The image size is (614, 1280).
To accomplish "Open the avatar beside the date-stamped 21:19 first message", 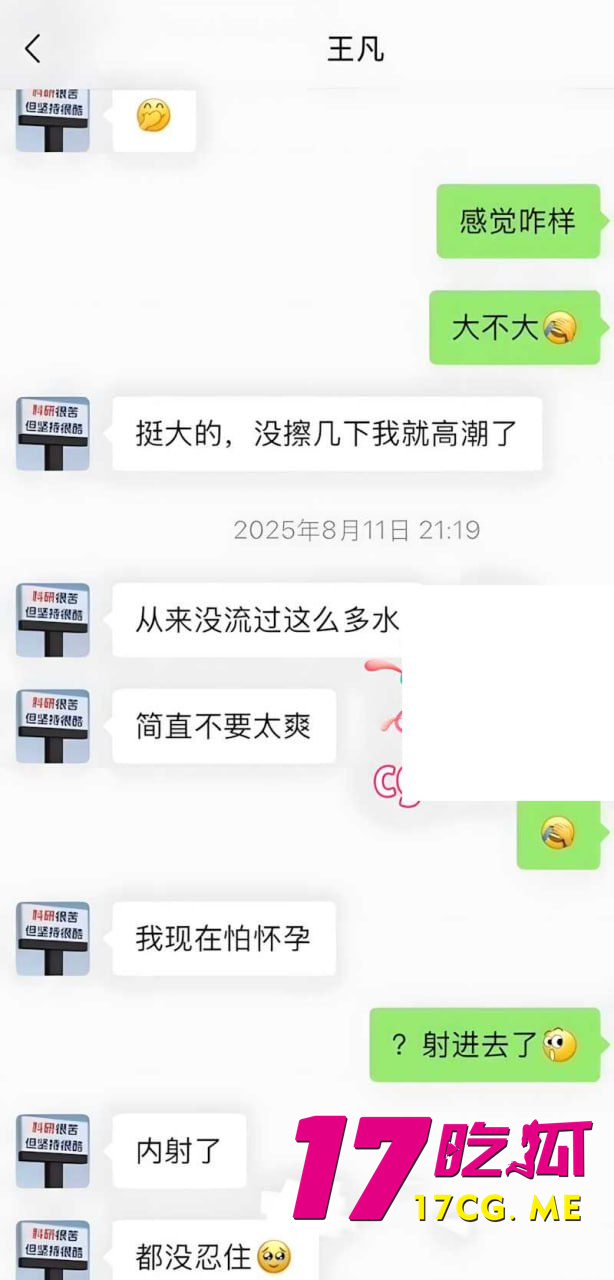I will click(53, 620).
